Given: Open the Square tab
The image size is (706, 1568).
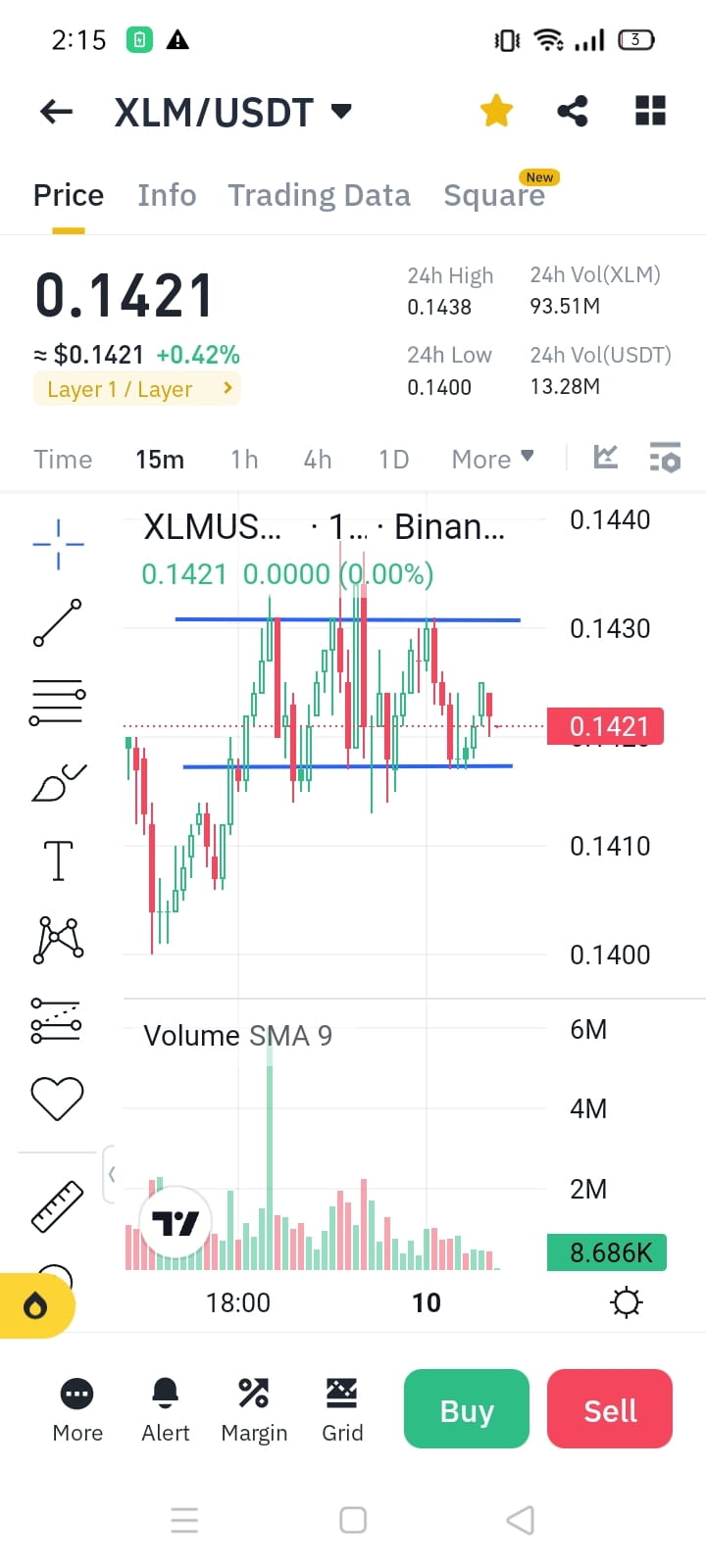Looking at the screenshot, I should coord(495,195).
